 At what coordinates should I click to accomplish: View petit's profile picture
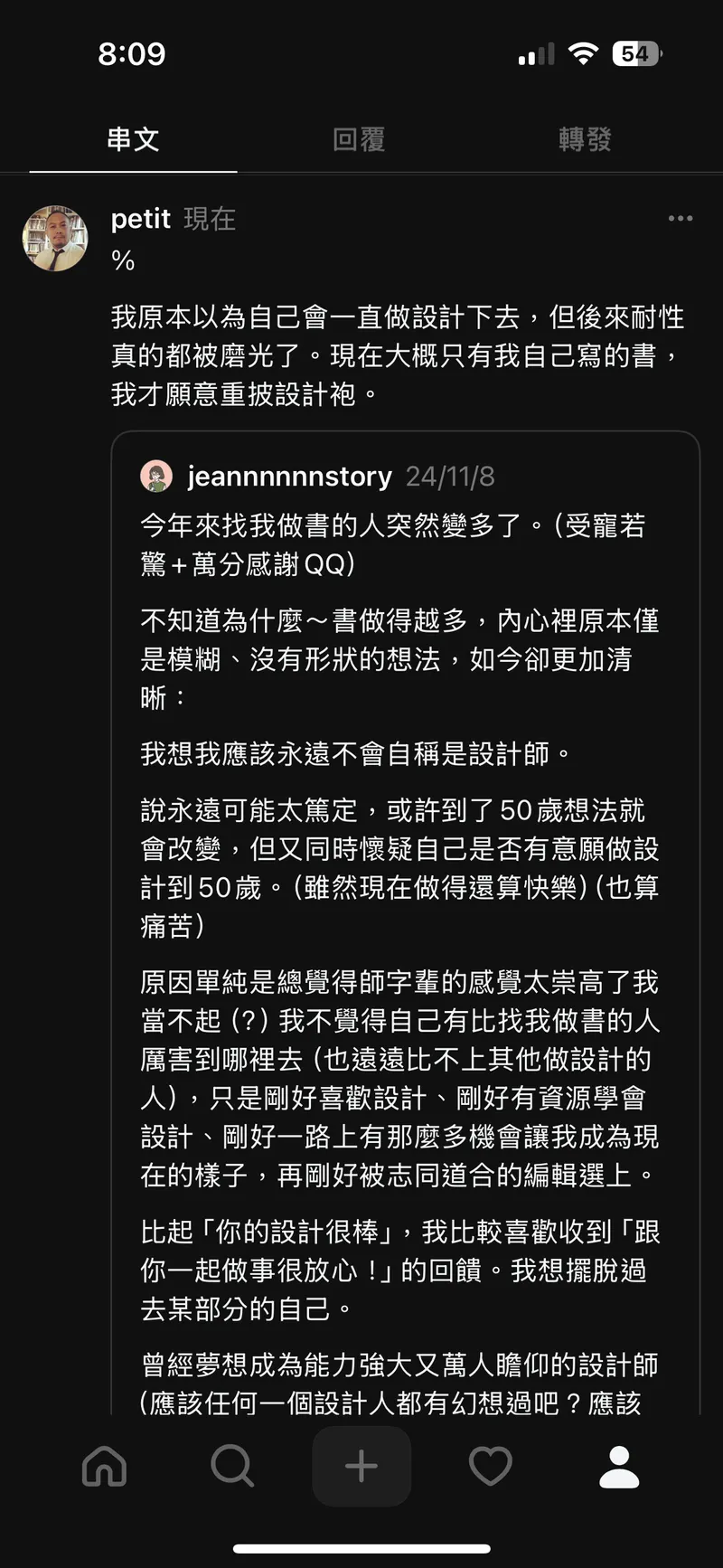tap(55, 239)
